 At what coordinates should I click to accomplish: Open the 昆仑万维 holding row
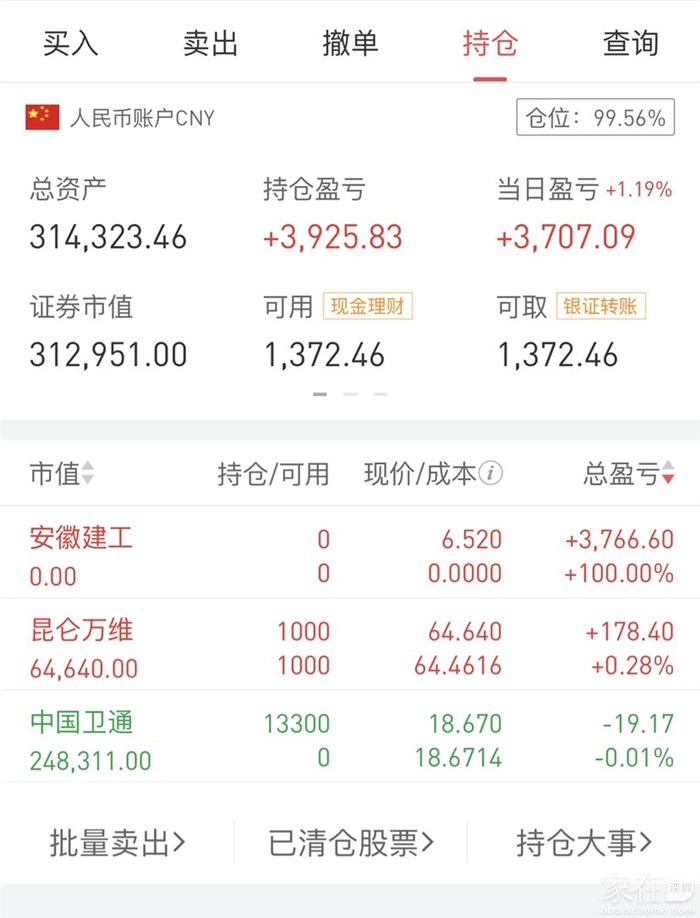(350, 647)
